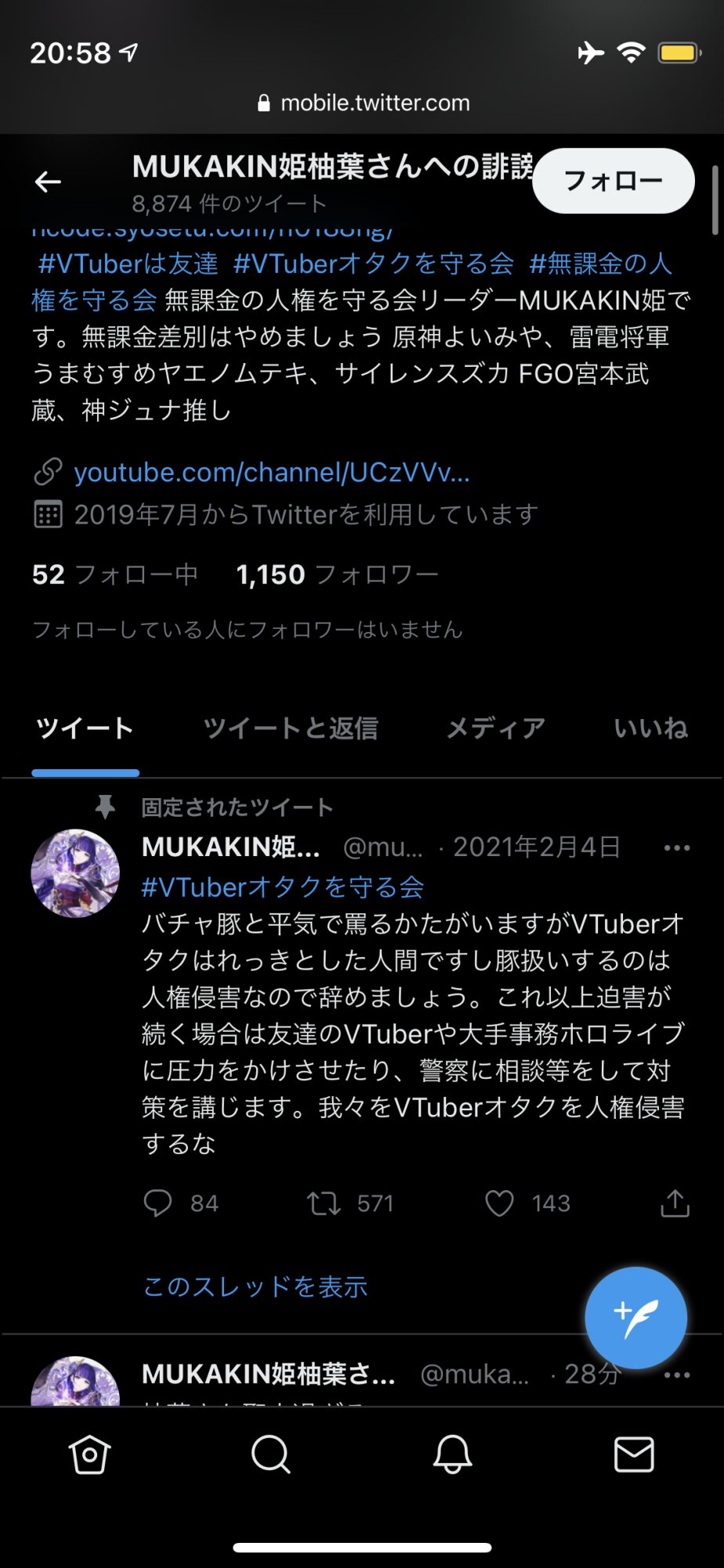724x1568 pixels.
Task: Share the pinned tweet
Action: click(x=675, y=1203)
